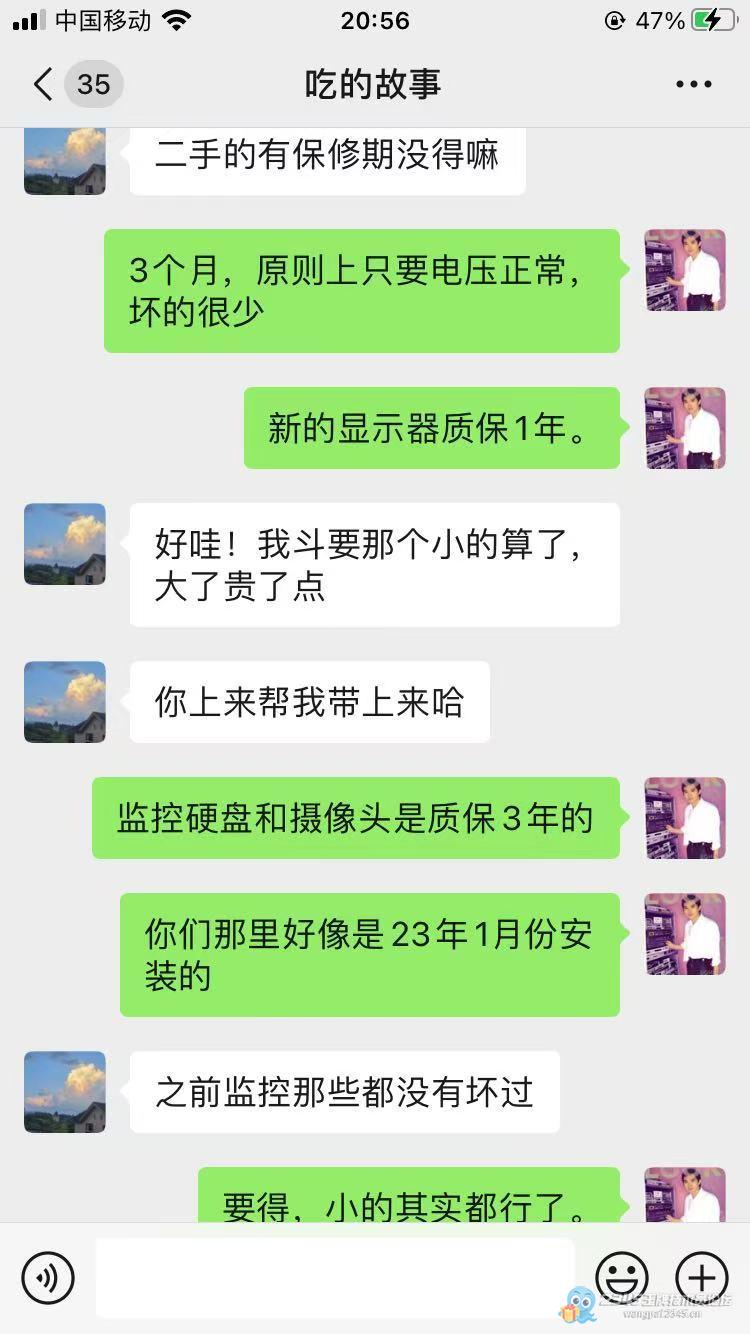This screenshot has width=750, height=1334.
Task: Open the emoji sticker panel
Action: 621,1277
